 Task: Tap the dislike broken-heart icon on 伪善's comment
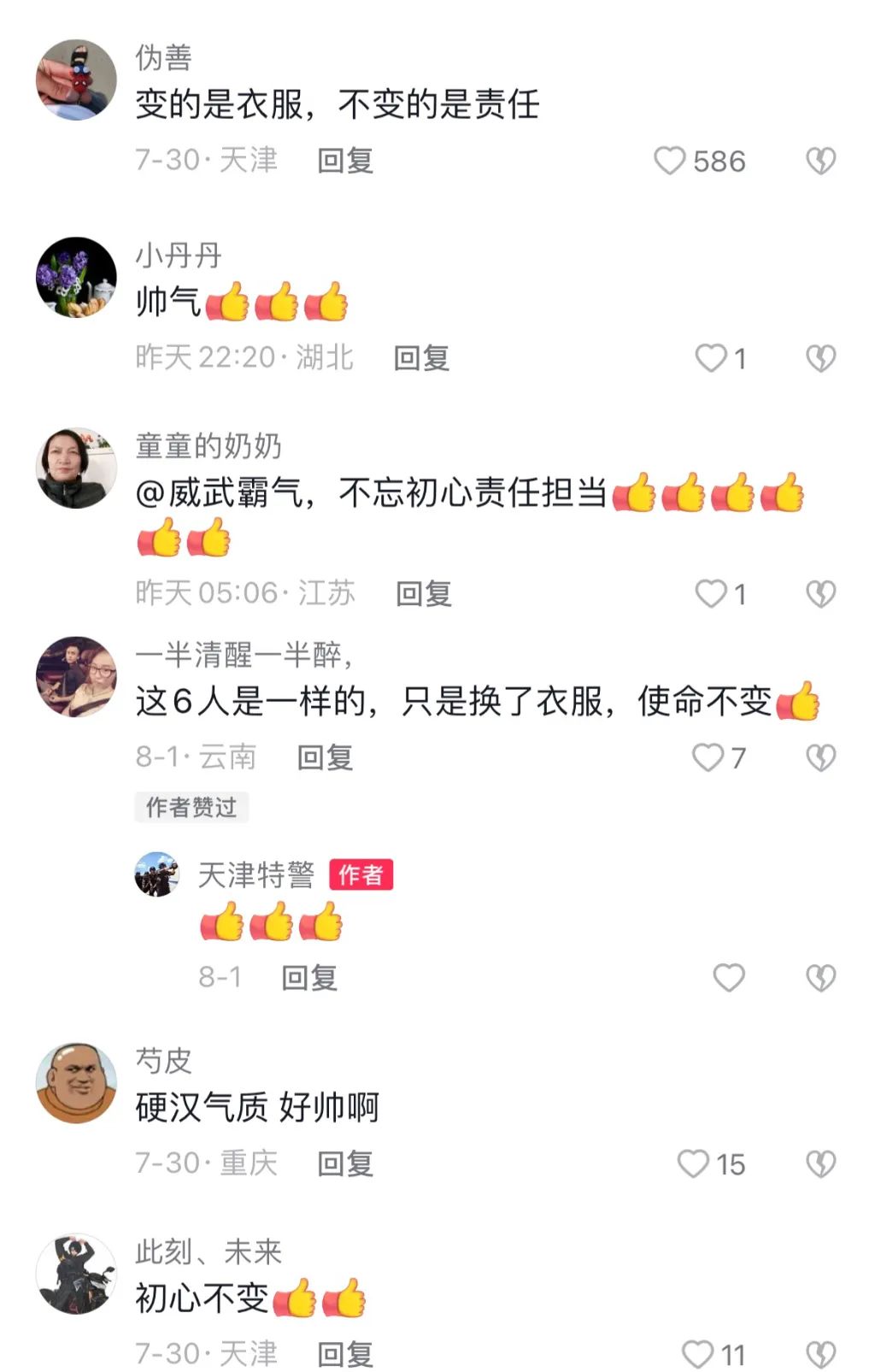(821, 160)
